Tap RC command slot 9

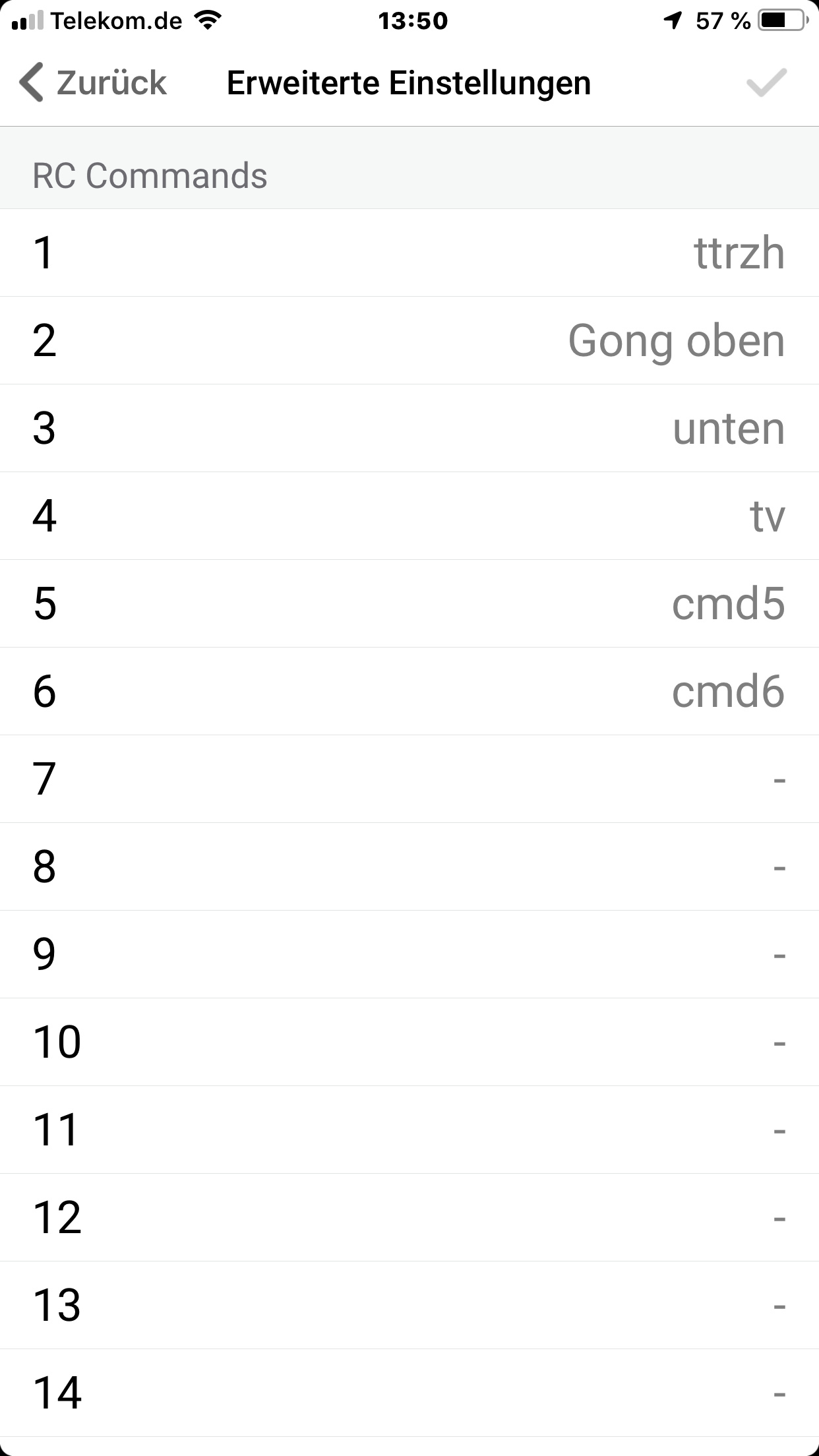tap(409, 955)
